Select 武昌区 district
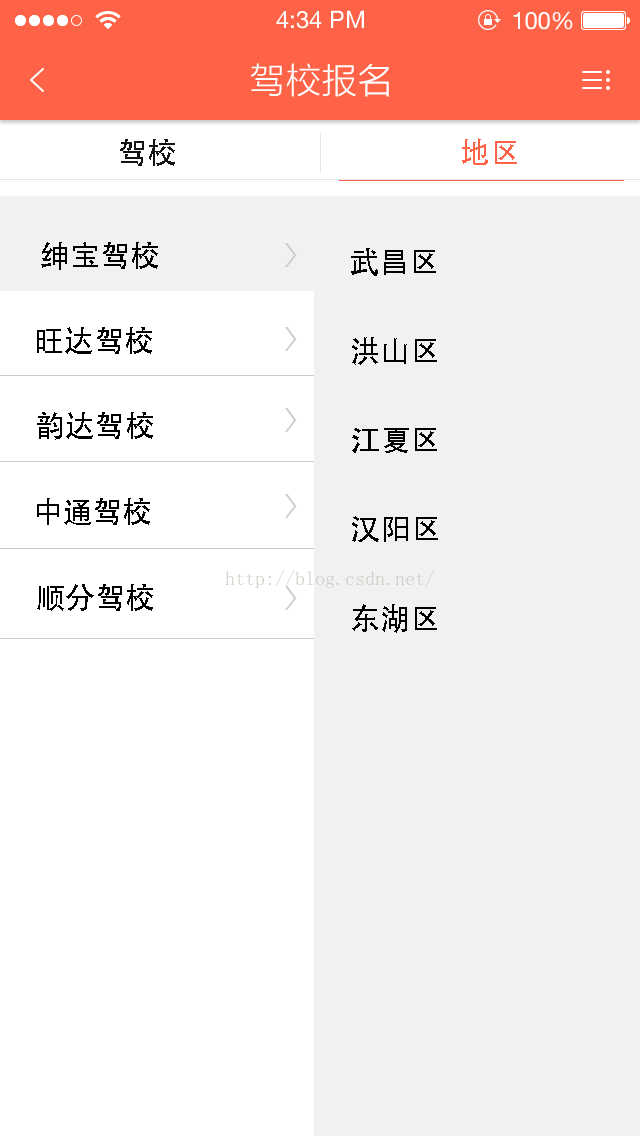The width and height of the screenshot is (640, 1136). 394,262
